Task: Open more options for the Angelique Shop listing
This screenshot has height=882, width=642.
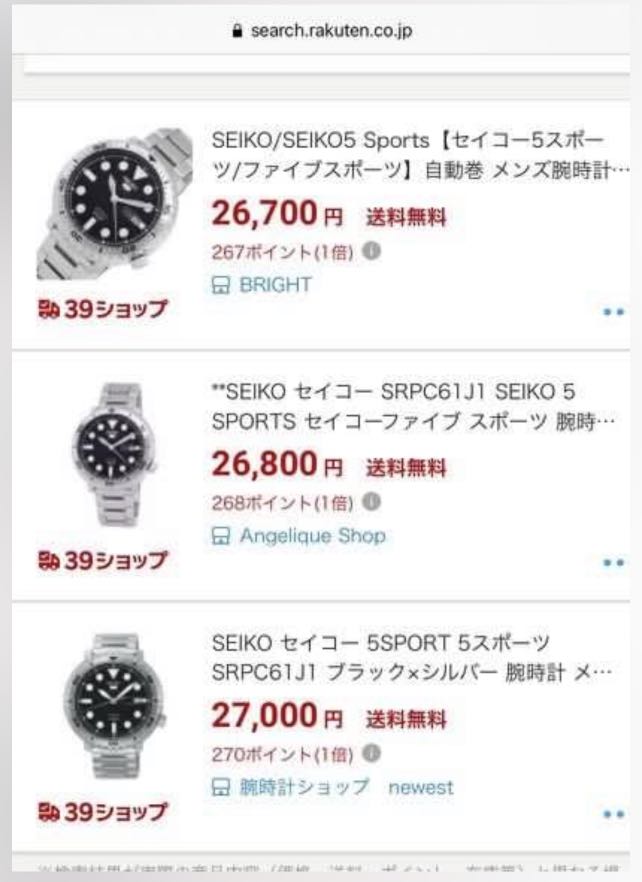Action: tap(613, 563)
